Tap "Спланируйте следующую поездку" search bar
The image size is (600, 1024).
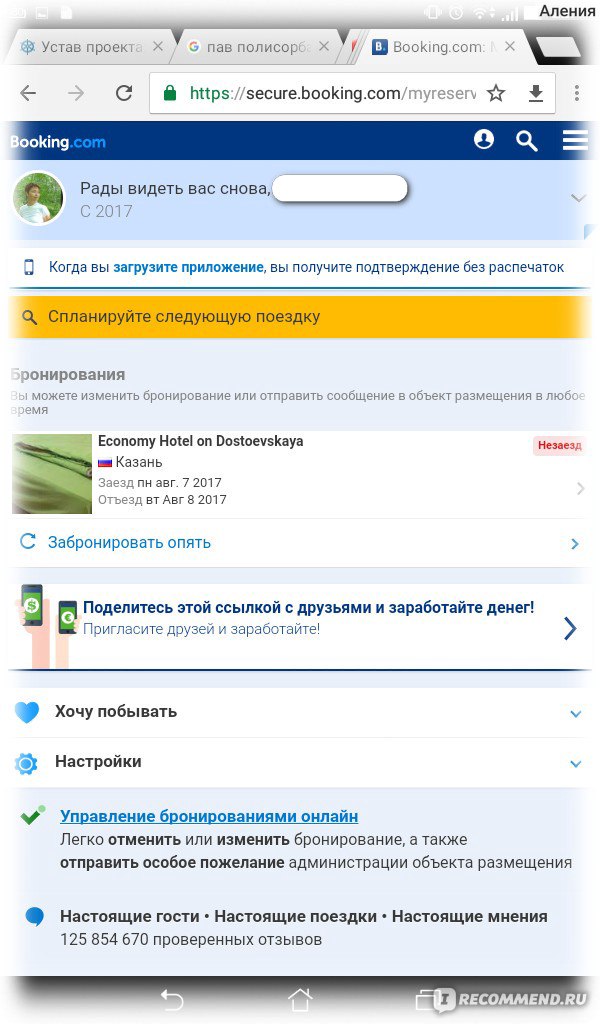pos(300,317)
